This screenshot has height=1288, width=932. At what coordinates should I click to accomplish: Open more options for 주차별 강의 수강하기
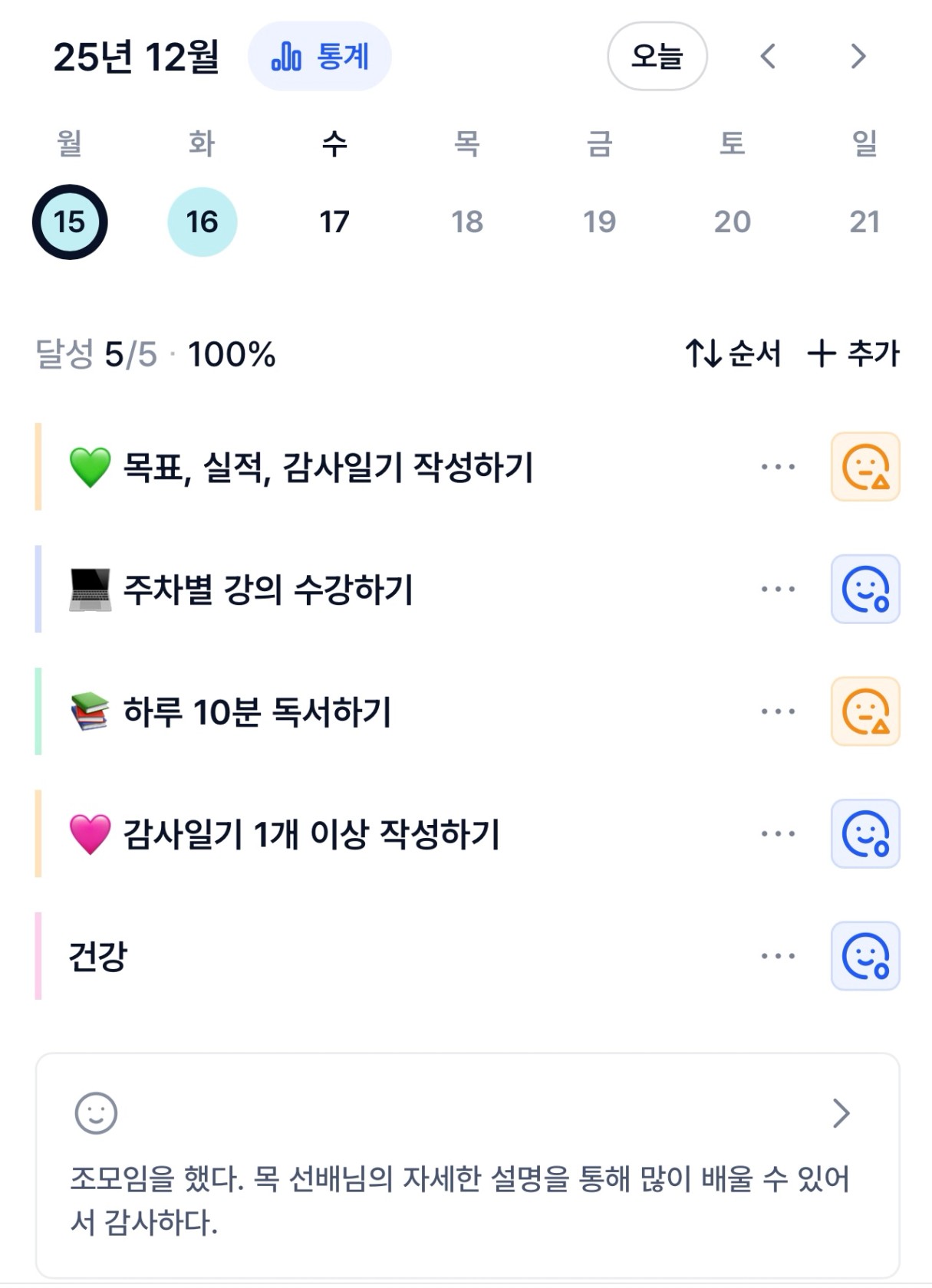coord(778,589)
